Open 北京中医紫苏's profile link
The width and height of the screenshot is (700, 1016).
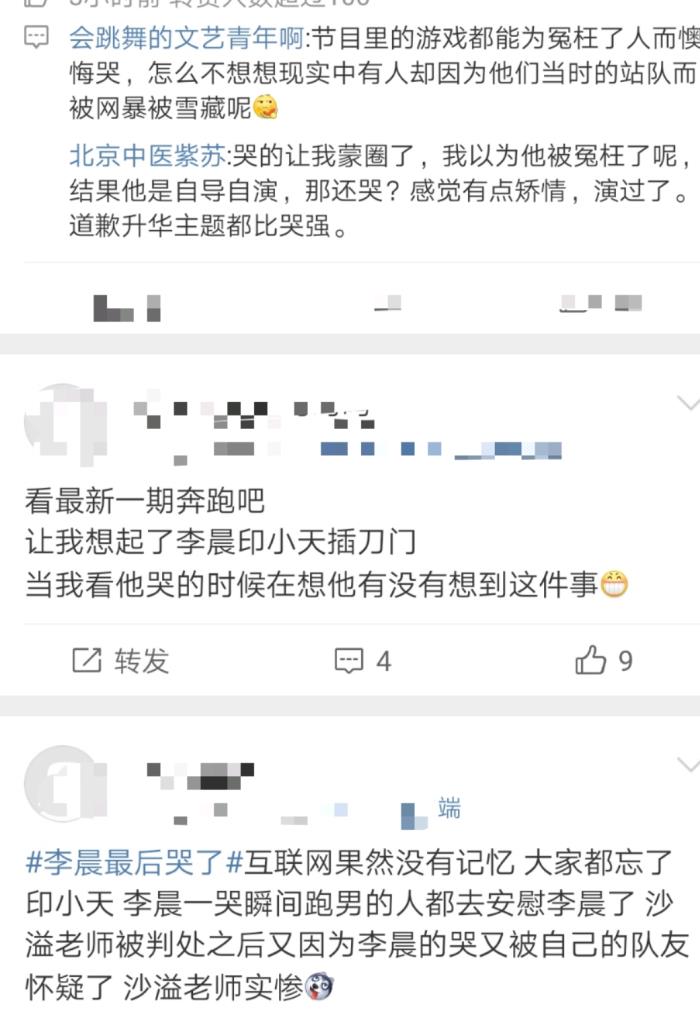coord(148,155)
